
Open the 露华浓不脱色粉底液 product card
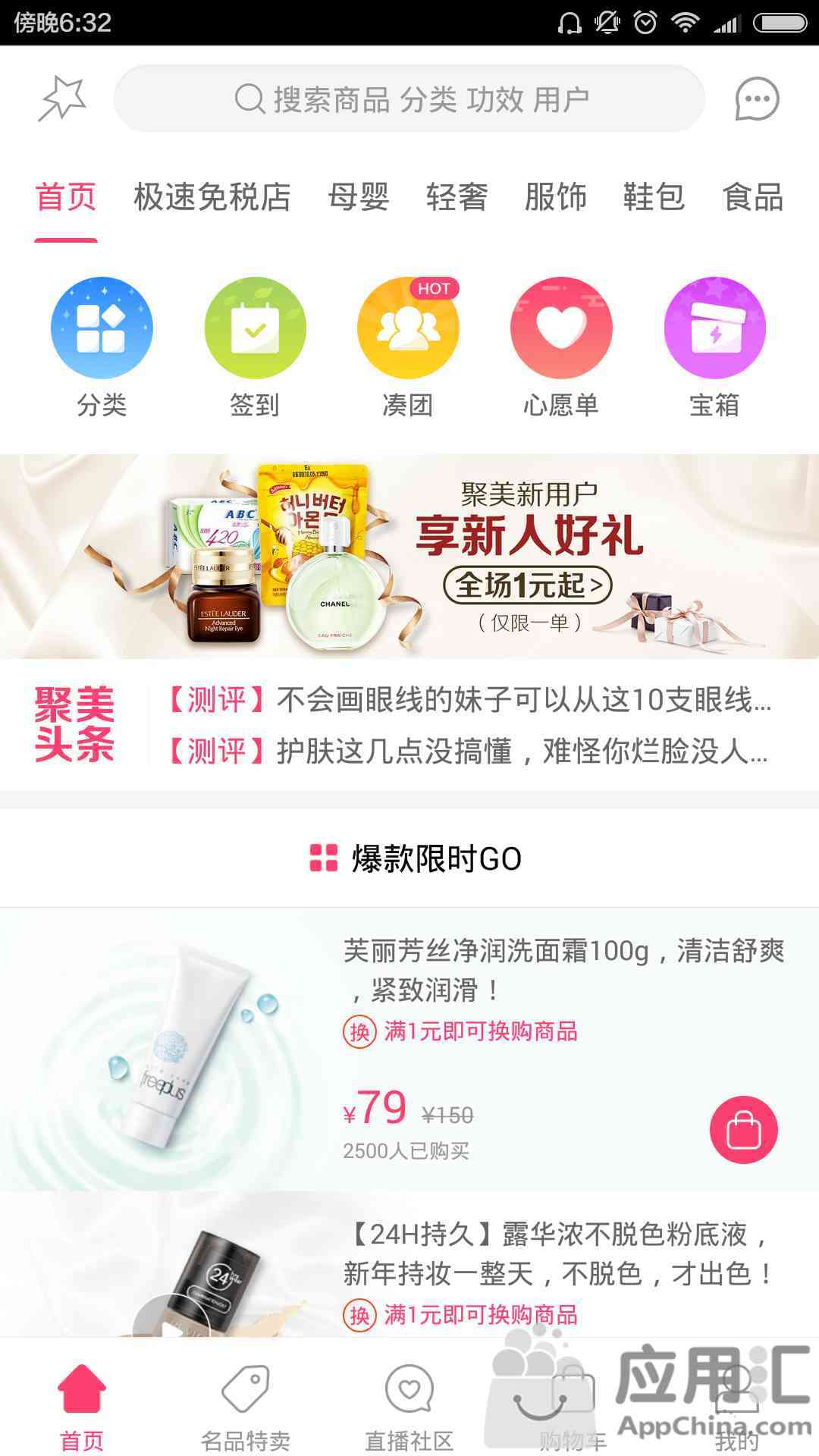[557, 1254]
